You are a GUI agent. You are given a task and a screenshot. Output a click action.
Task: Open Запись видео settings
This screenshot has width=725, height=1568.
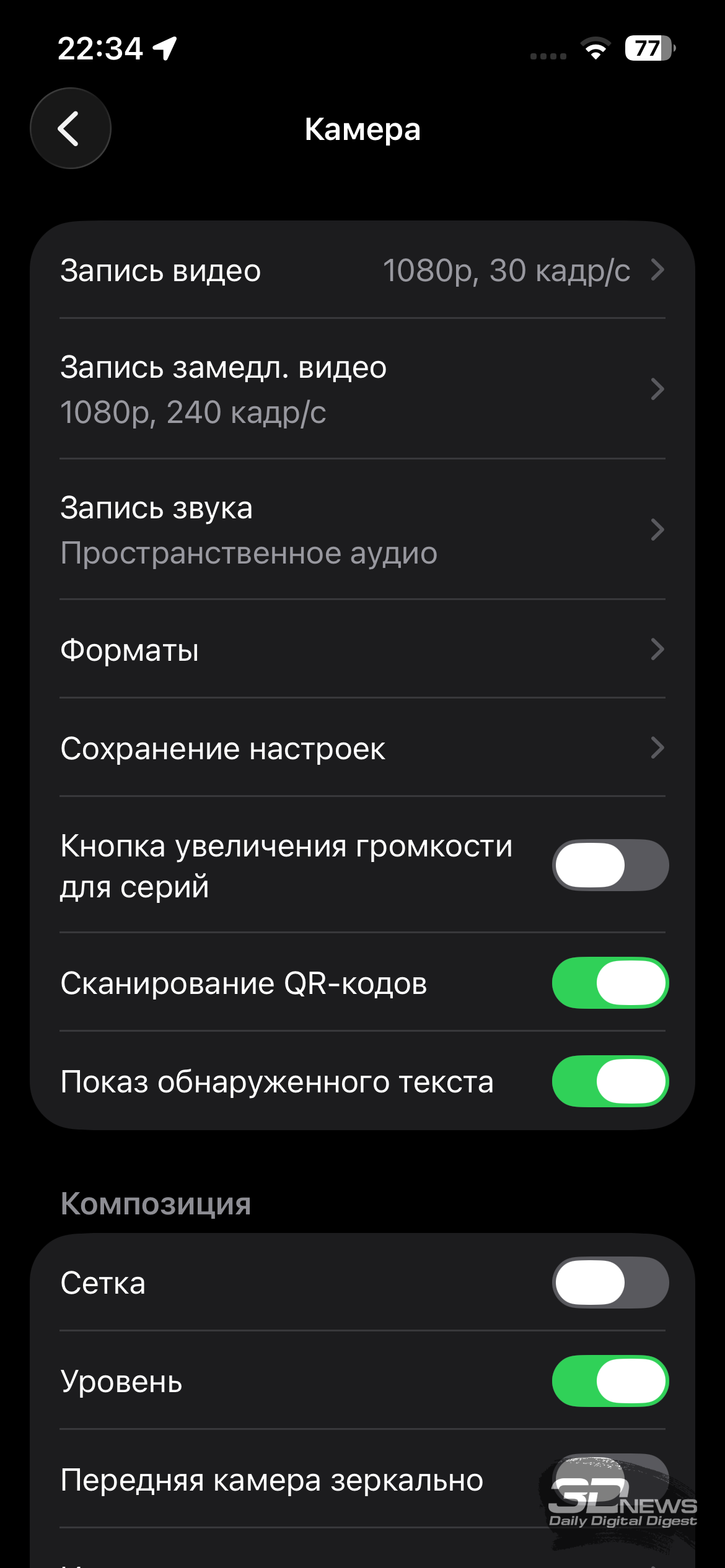pyautogui.click(x=362, y=271)
